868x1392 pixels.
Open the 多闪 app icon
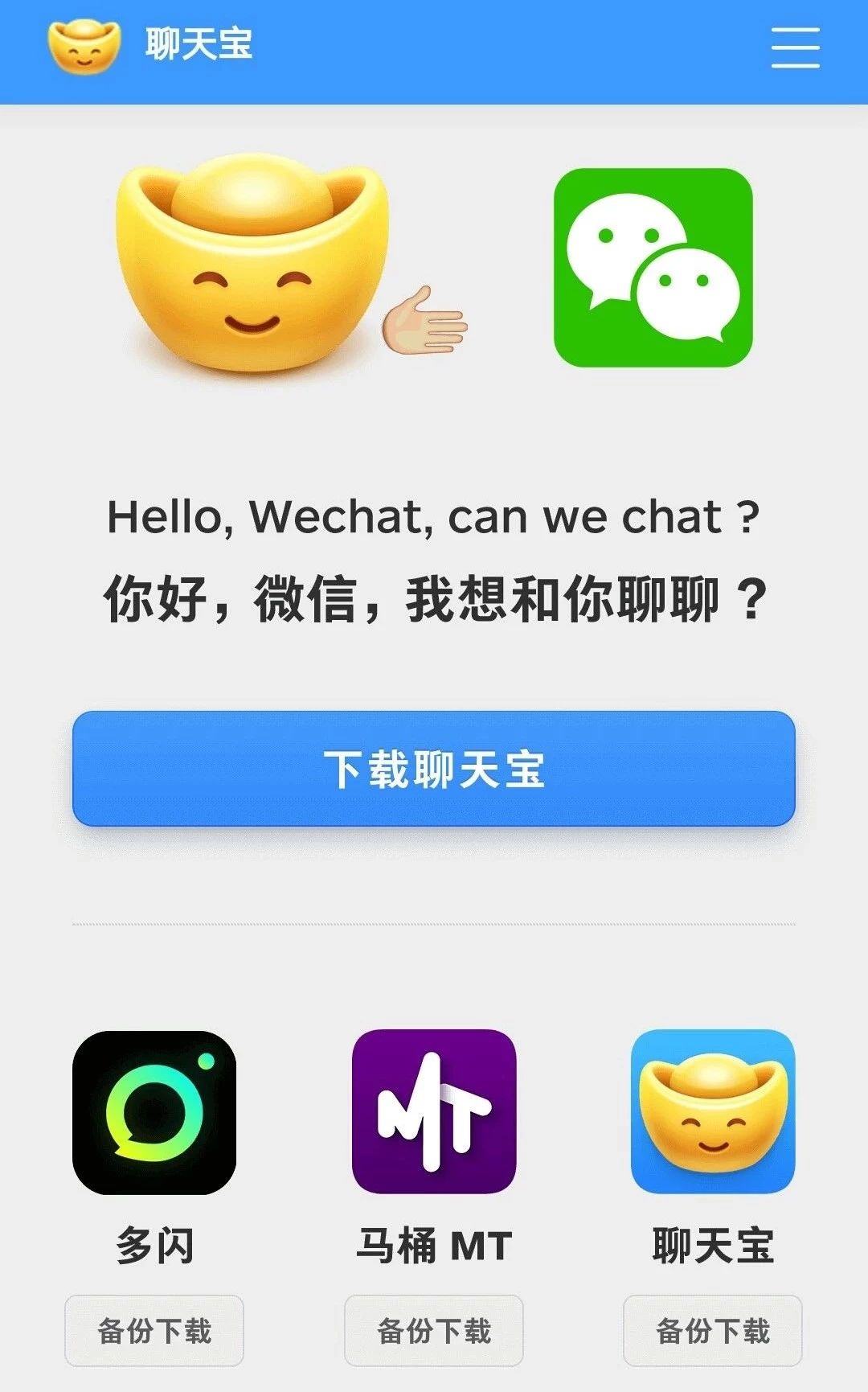154,1112
